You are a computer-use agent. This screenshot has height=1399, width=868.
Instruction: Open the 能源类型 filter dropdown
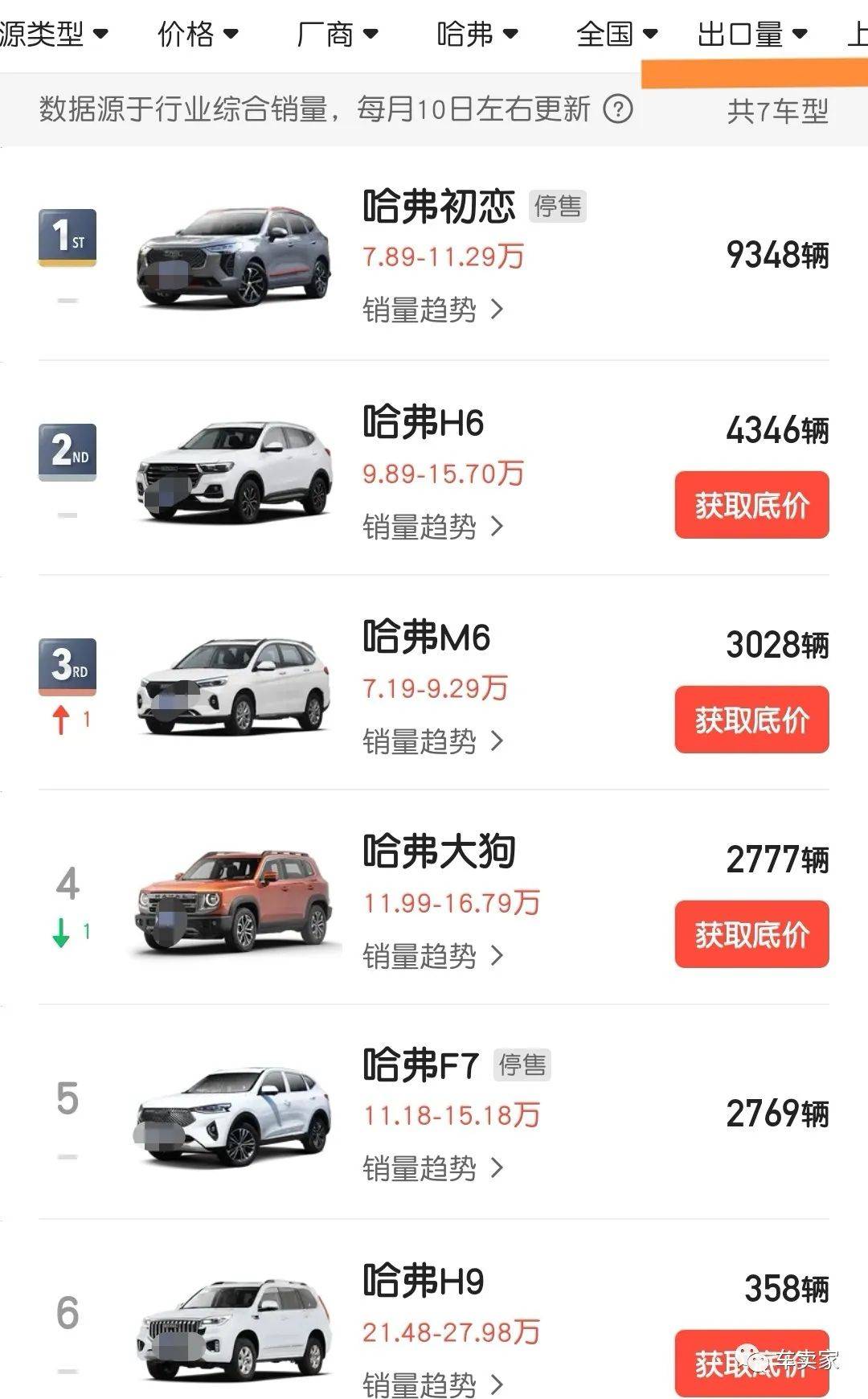click(53, 34)
